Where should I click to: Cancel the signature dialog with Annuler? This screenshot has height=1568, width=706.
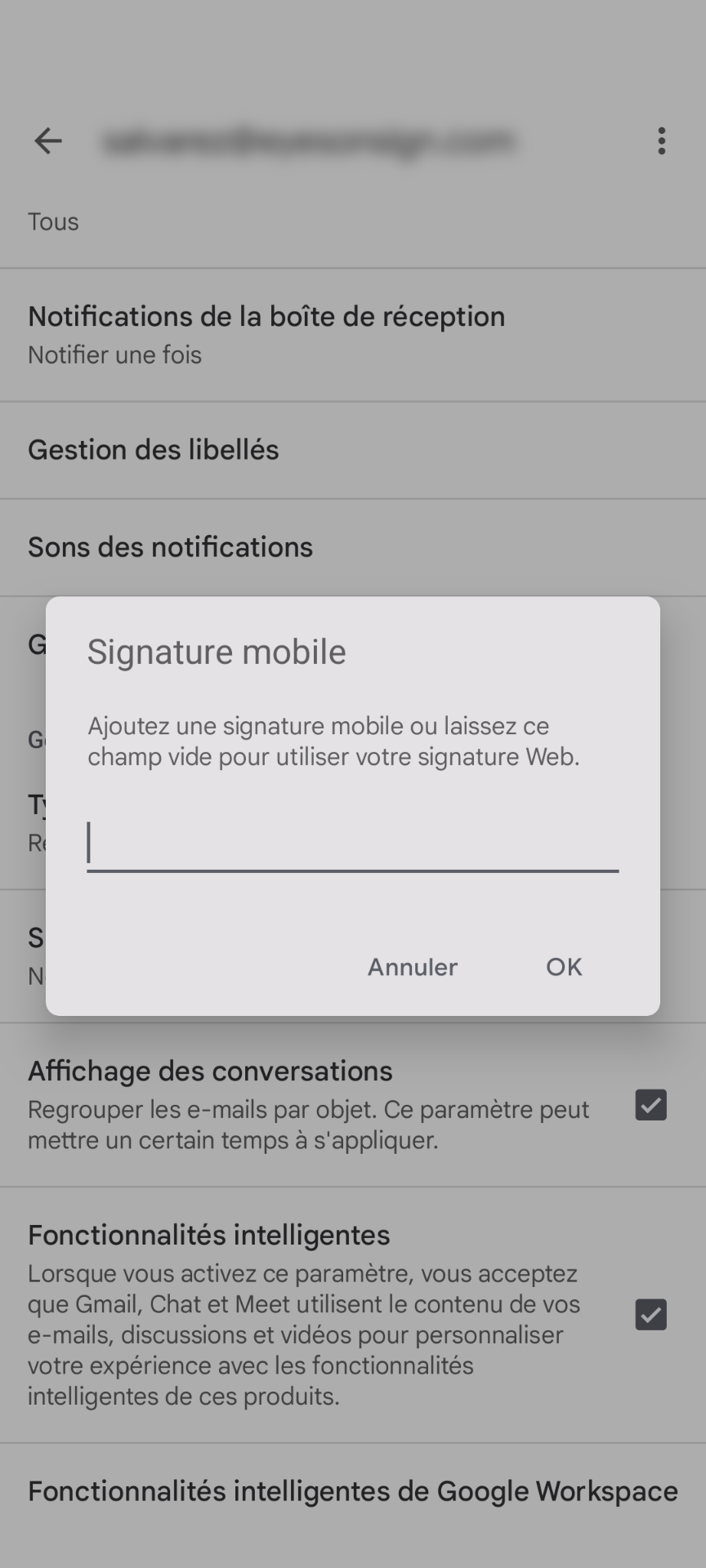click(x=413, y=967)
